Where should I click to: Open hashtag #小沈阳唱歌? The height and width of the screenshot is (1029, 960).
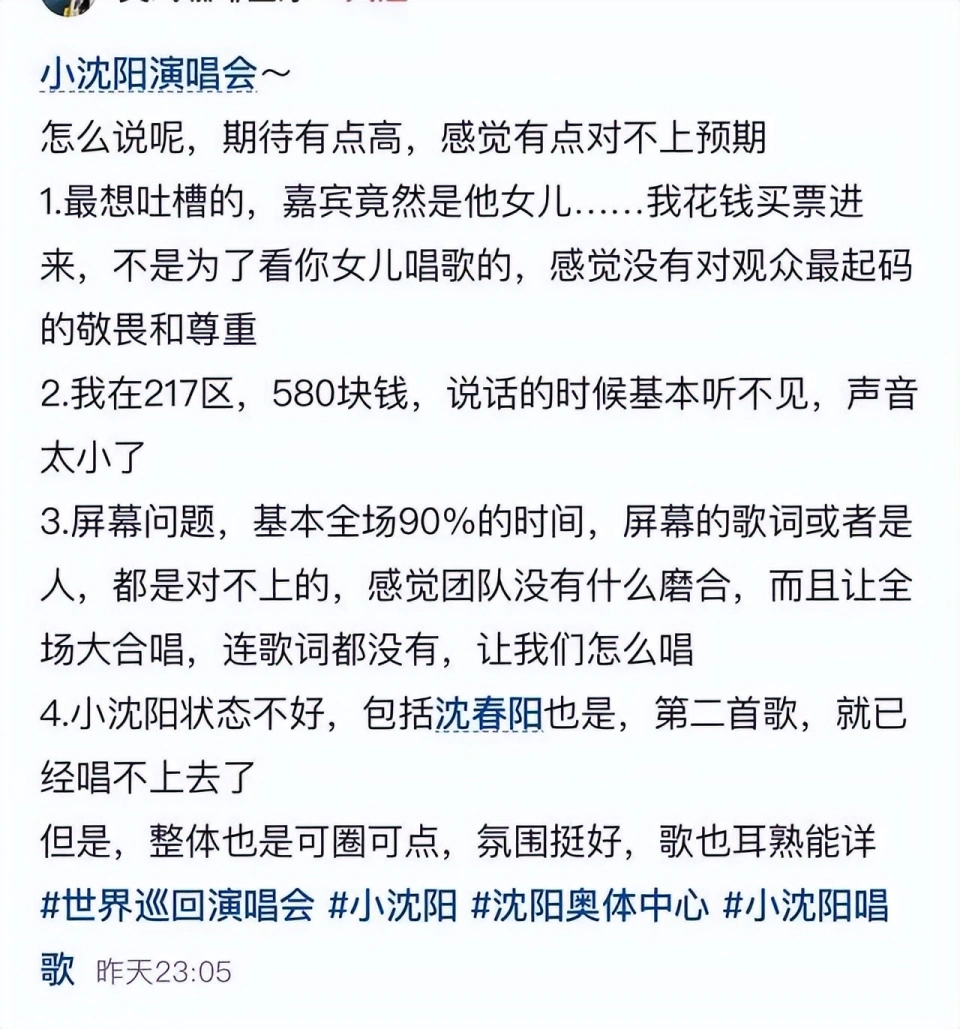point(805,906)
